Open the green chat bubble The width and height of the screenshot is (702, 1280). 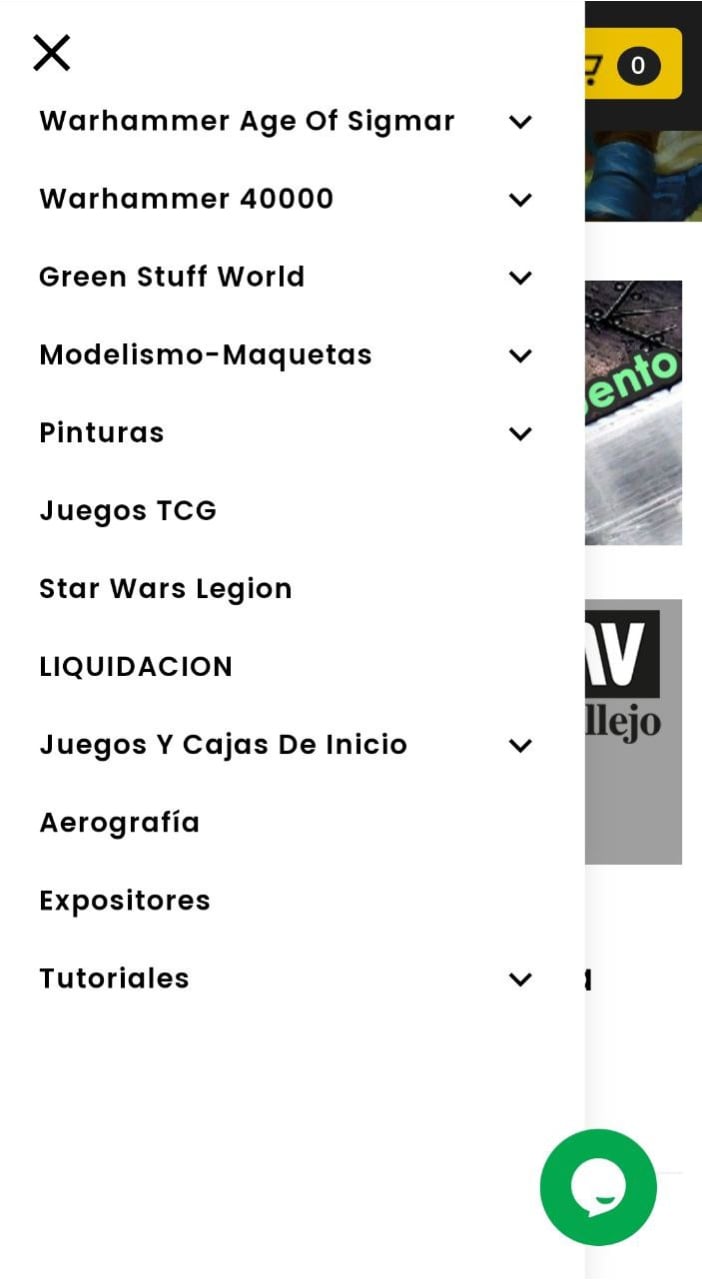[598, 1187]
